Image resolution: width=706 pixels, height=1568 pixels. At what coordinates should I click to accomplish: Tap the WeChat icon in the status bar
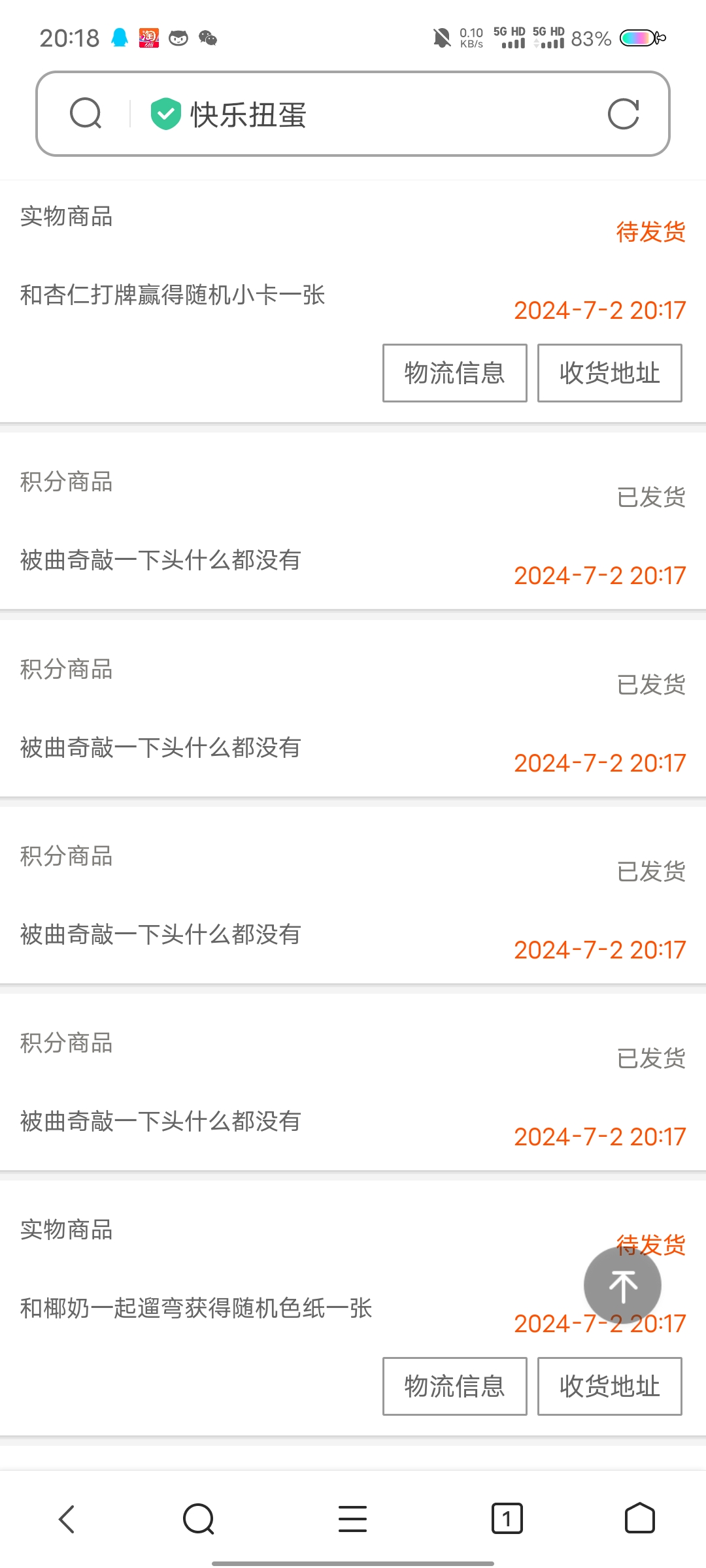pyautogui.click(x=208, y=39)
